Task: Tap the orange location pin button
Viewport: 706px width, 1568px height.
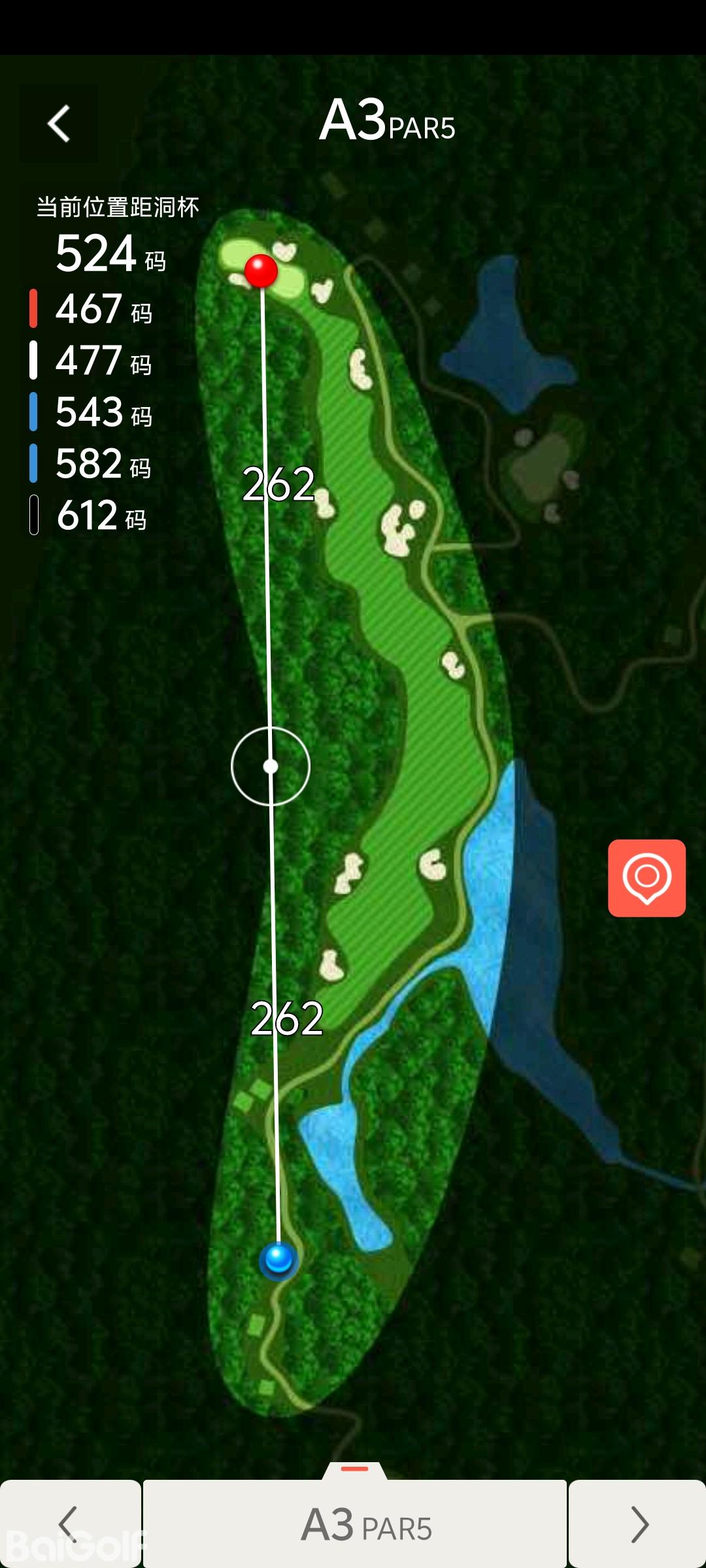Action: tap(647, 877)
